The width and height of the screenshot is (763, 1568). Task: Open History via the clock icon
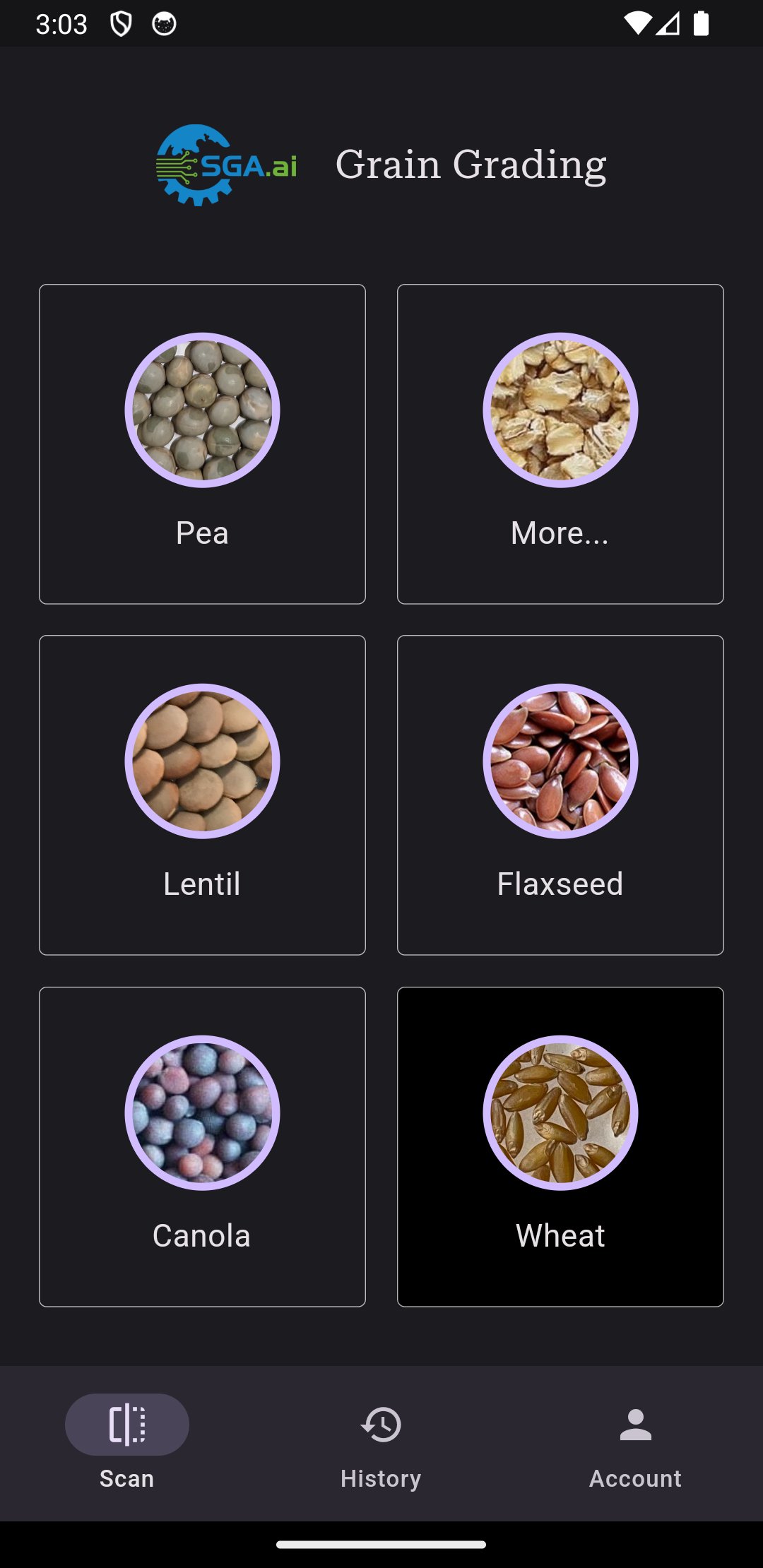pos(381,1424)
